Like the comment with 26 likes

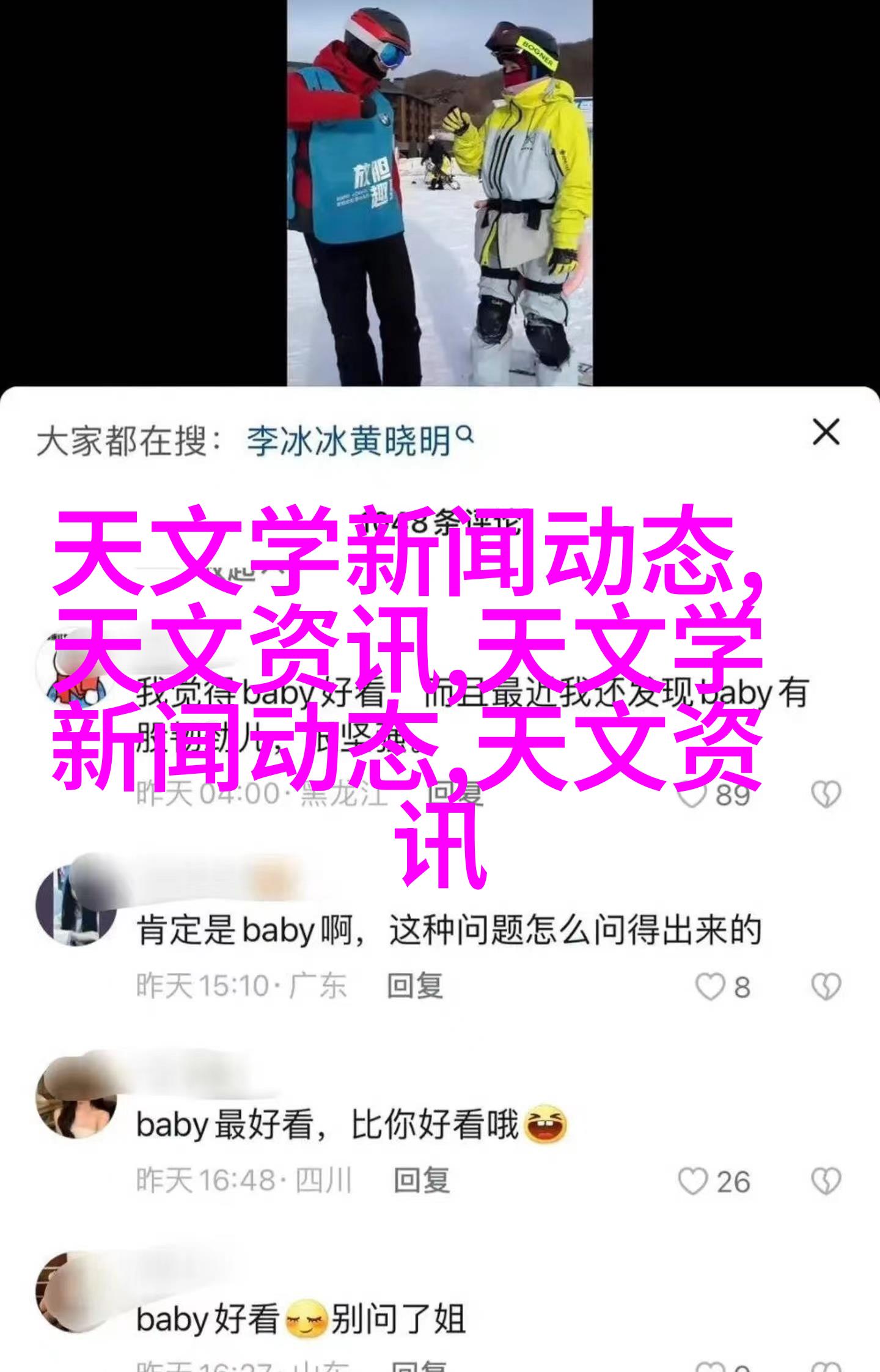pos(694,1181)
